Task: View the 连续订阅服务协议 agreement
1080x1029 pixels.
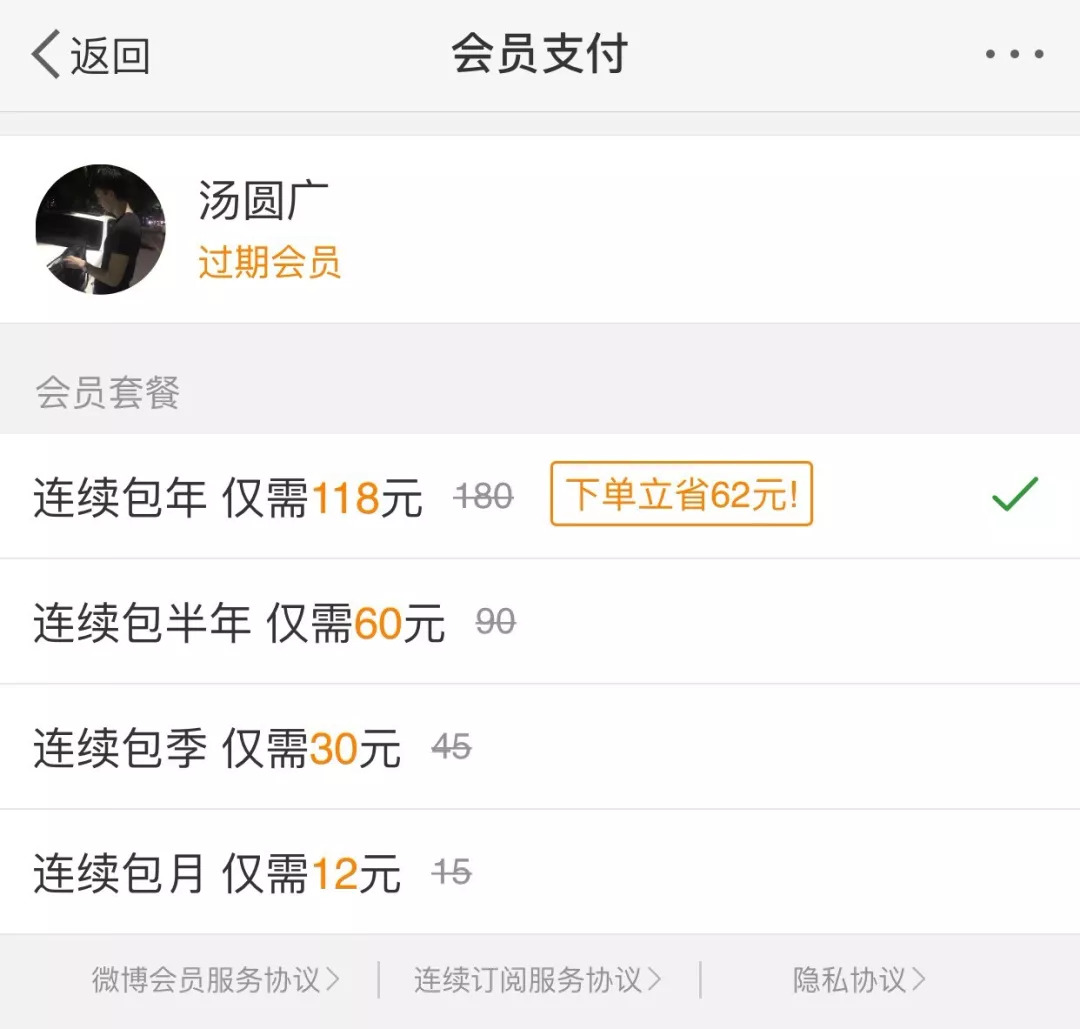Action: [538, 980]
